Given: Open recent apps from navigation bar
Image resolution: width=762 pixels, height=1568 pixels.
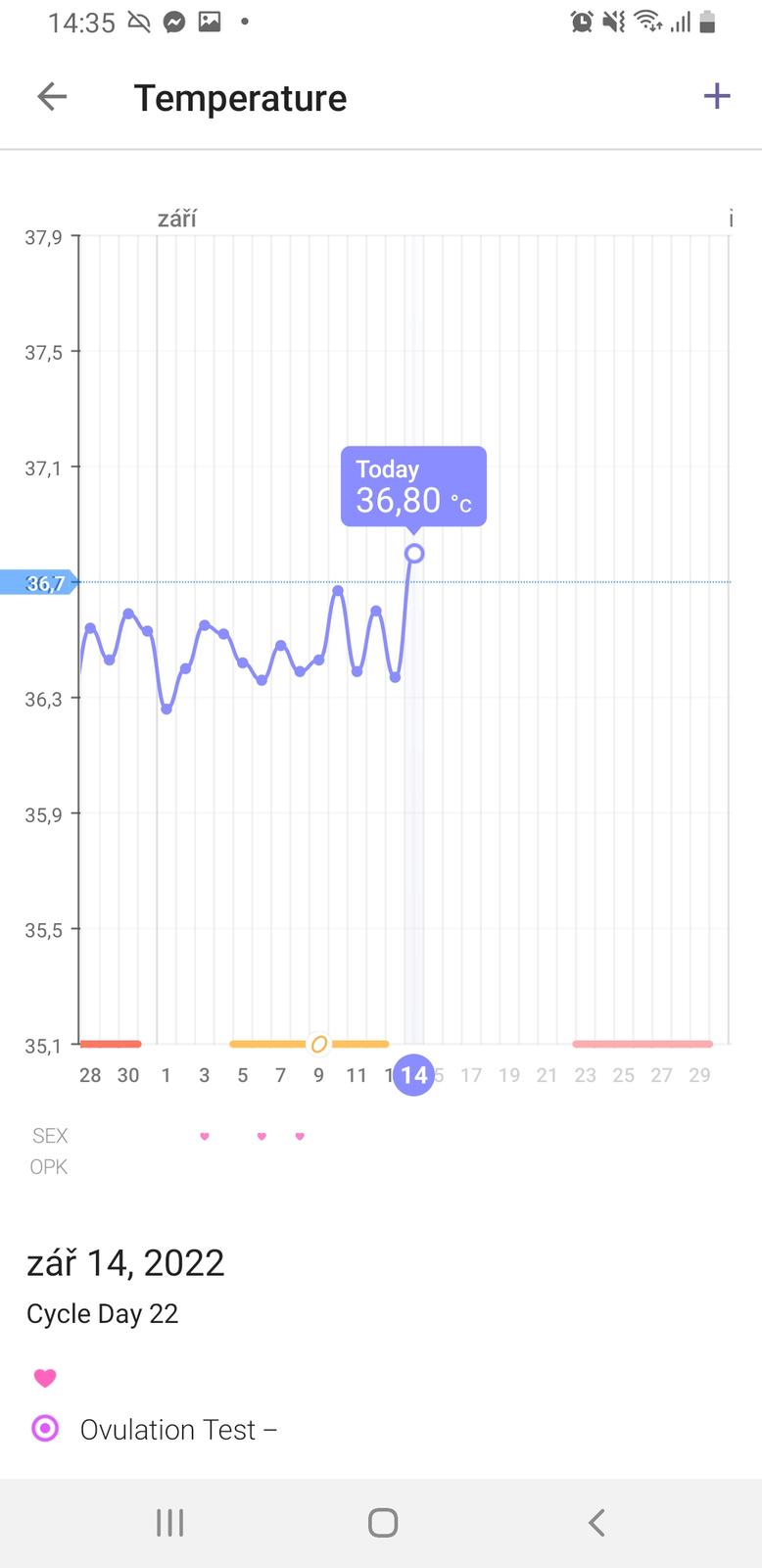Looking at the screenshot, I should click(170, 1522).
